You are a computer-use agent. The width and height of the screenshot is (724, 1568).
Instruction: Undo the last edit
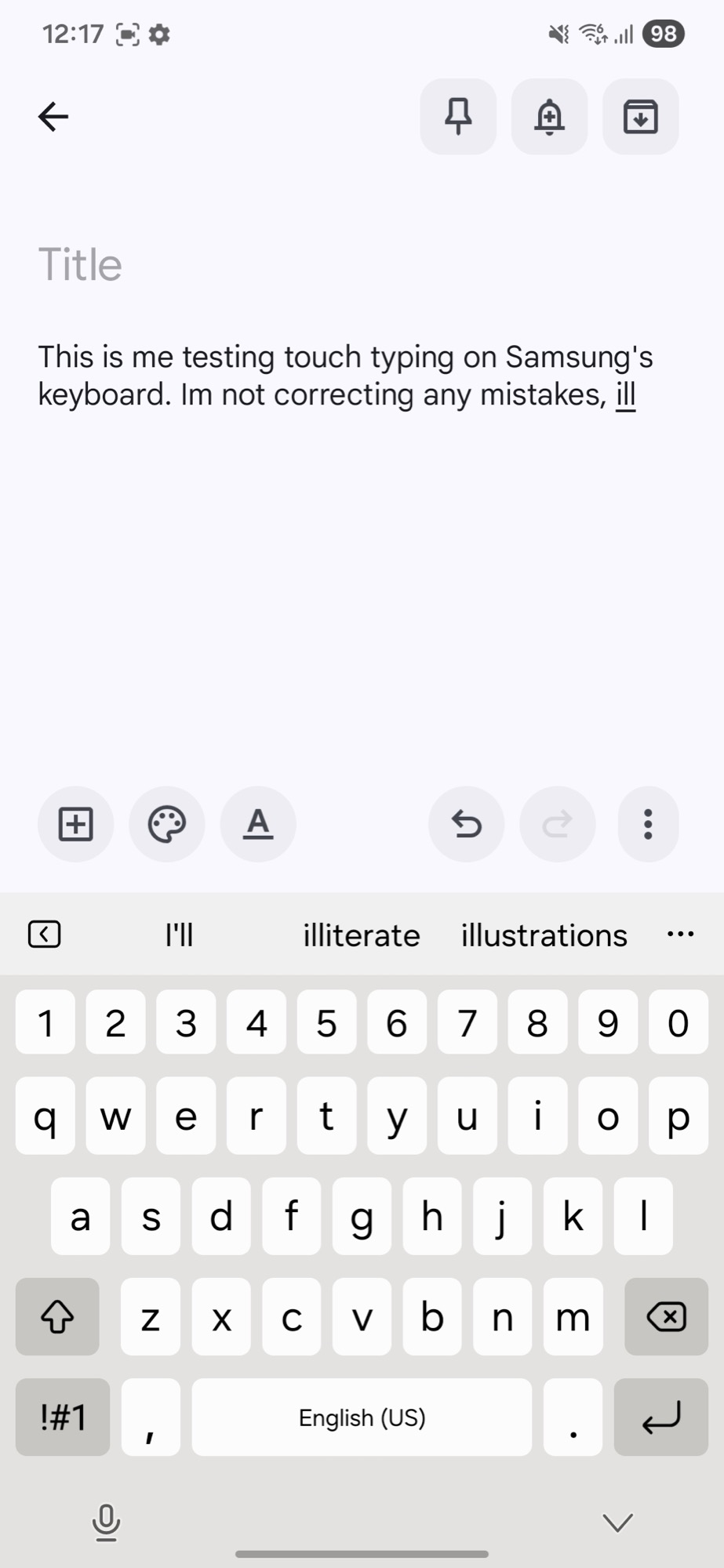466,824
